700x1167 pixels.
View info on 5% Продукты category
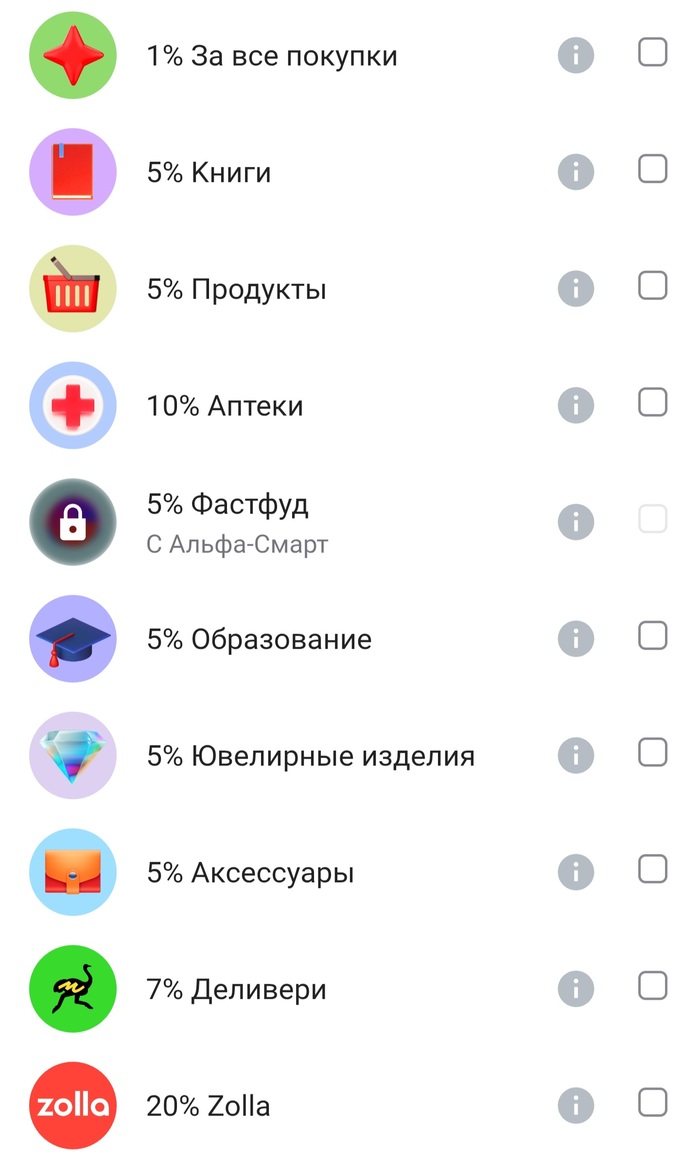pos(576,289)
